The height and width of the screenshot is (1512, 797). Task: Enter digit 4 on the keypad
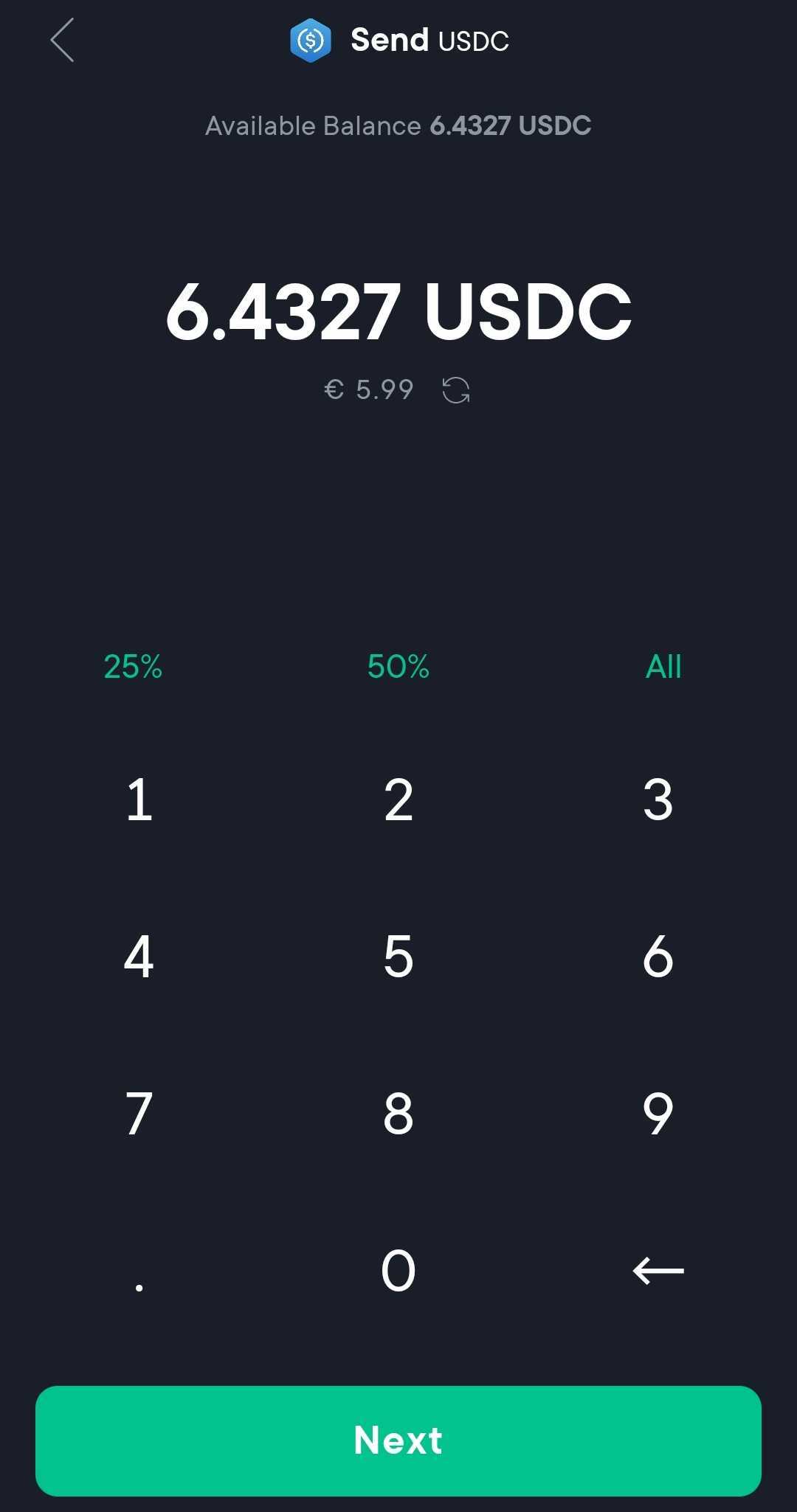(x=139, y=957)
